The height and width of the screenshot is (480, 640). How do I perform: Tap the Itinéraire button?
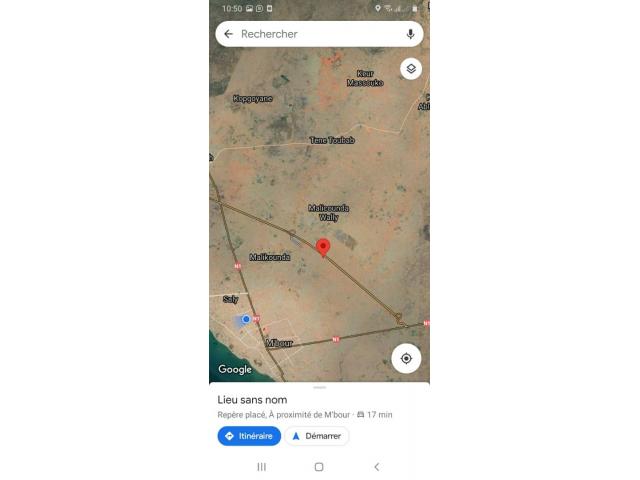[x=249, y=436]
